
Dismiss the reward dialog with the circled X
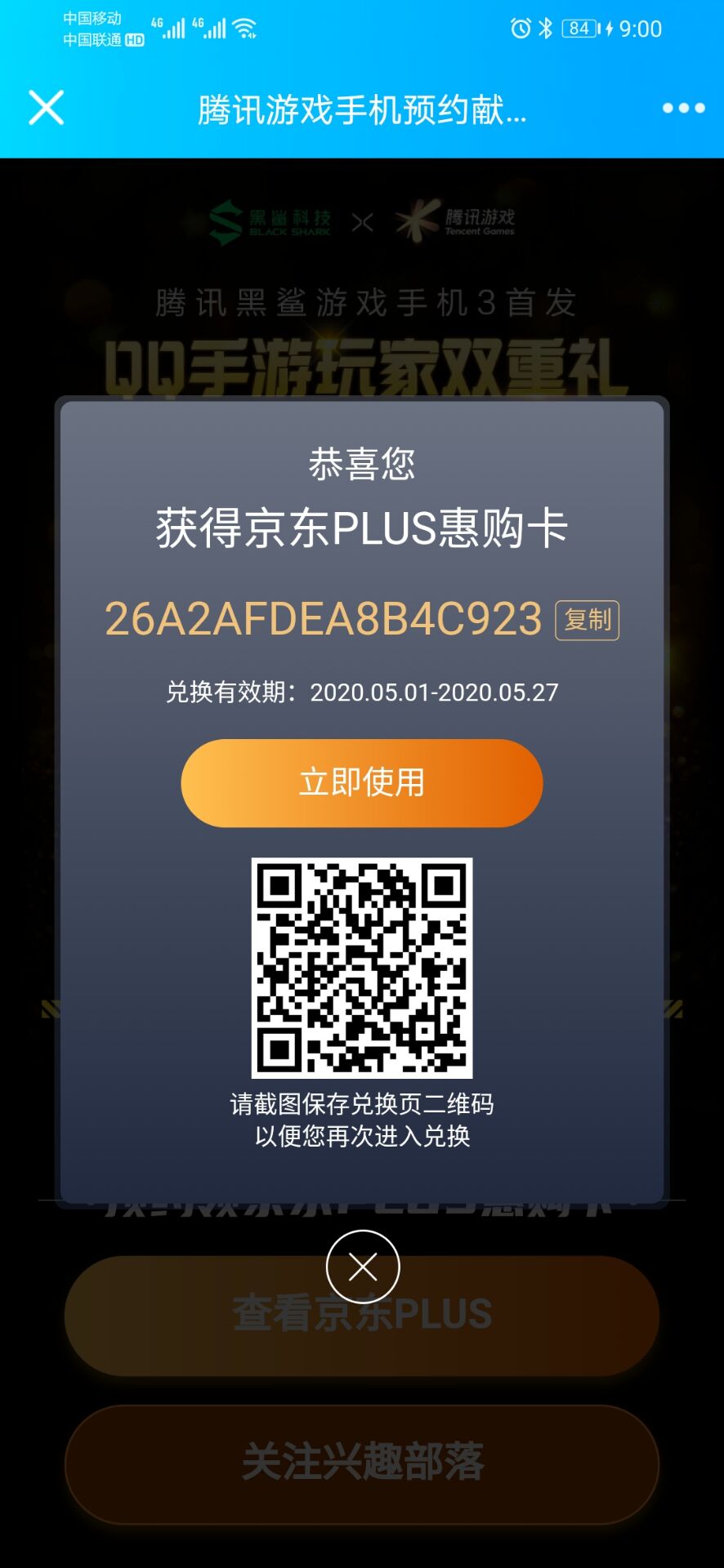point(362,1267)
